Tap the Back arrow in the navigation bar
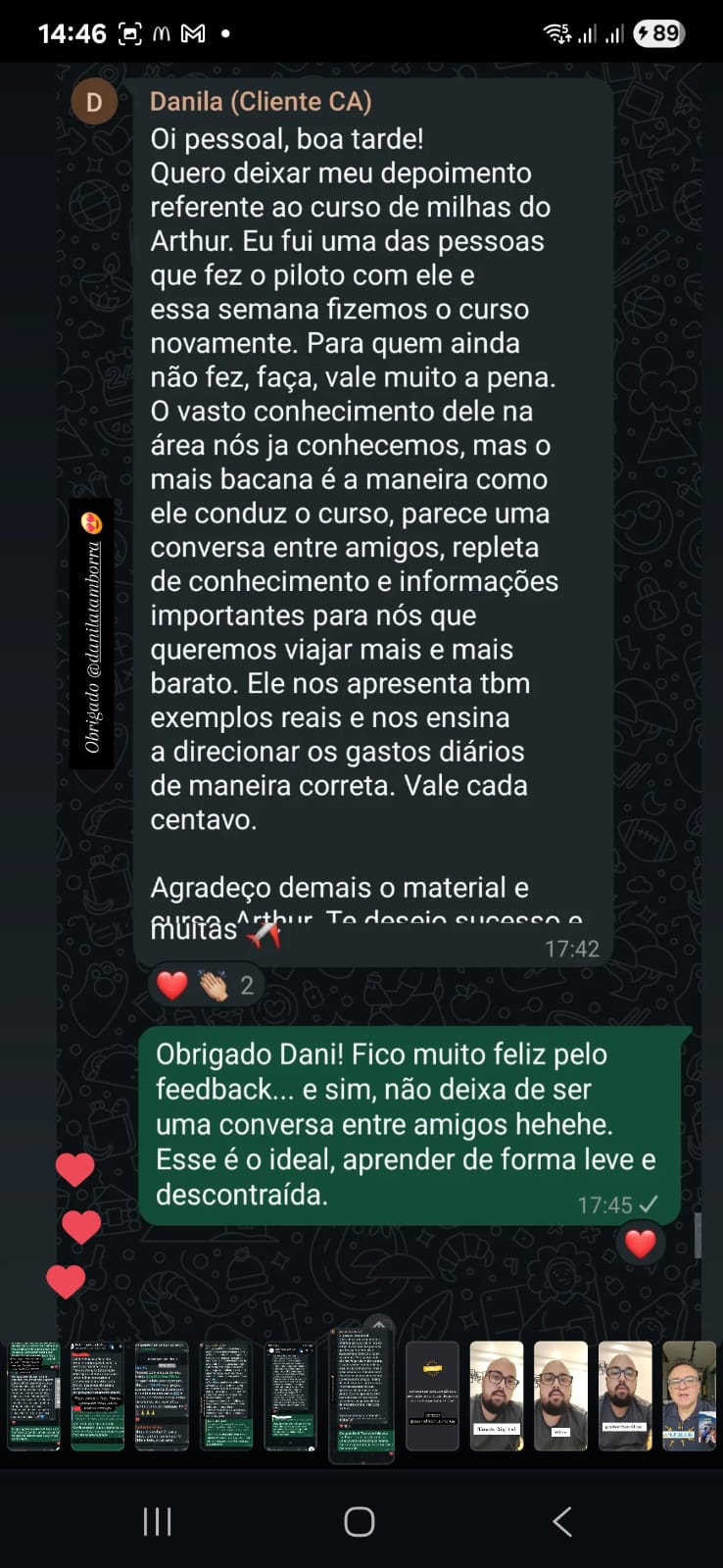Viewport: 723px width, 1568px height. 561,1522
